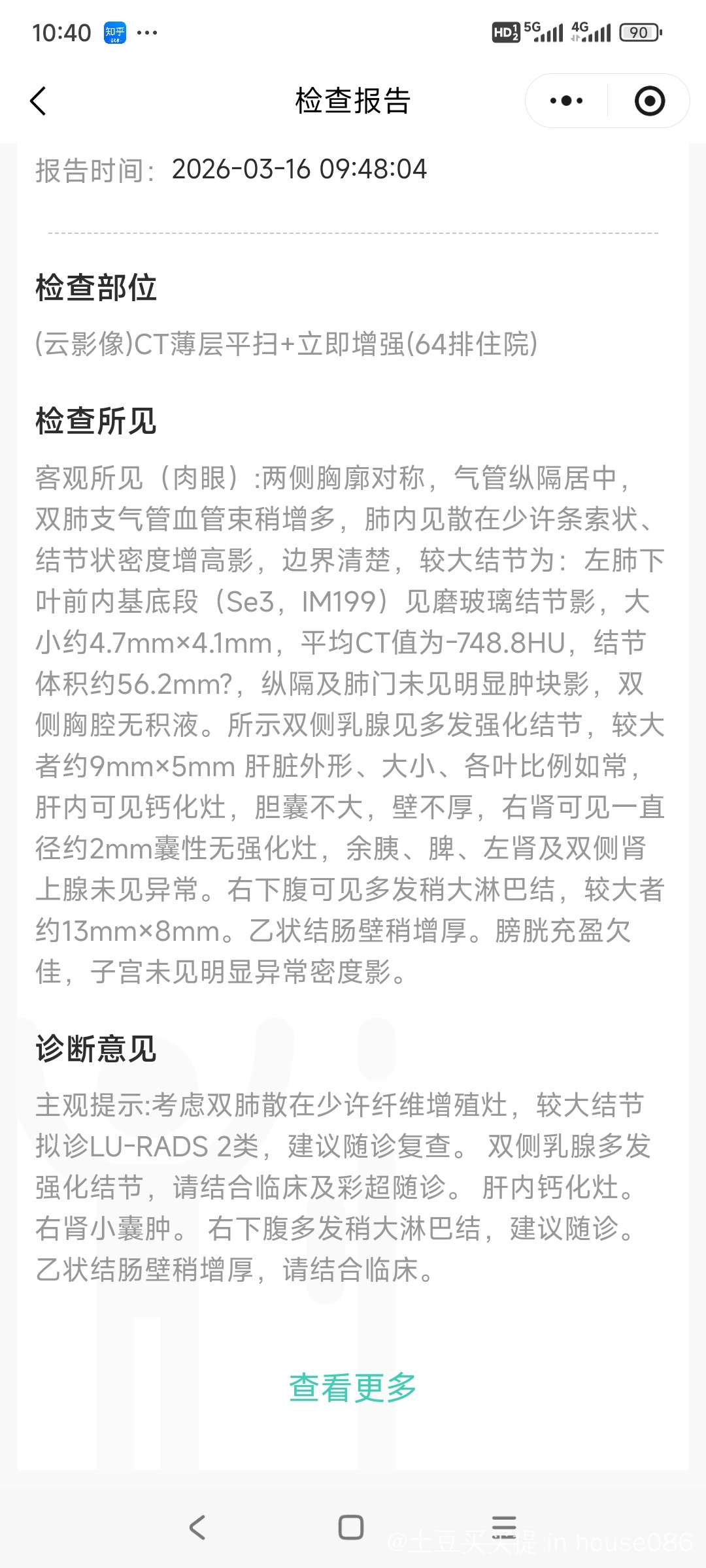Go to the system home screen
Image resolution: width=706 pixels, height=1568 pixels.
351,1527
